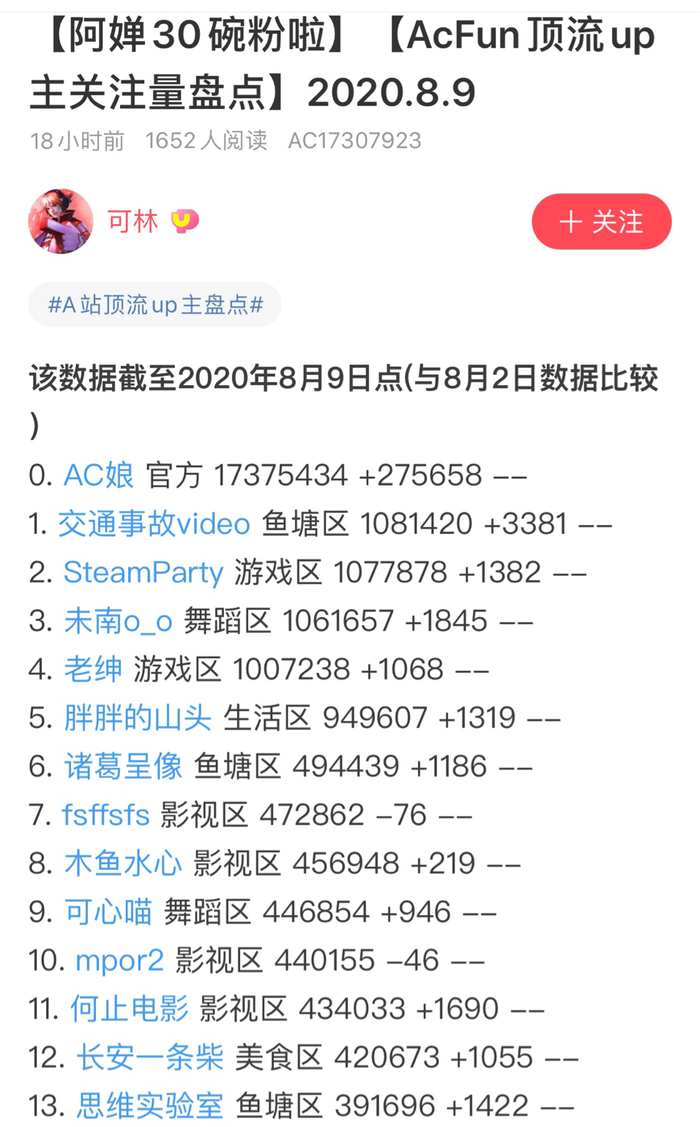Screen dimensions: 700x1127
Task: Tap the author name 可林
Action: click(x=133, y=221)
